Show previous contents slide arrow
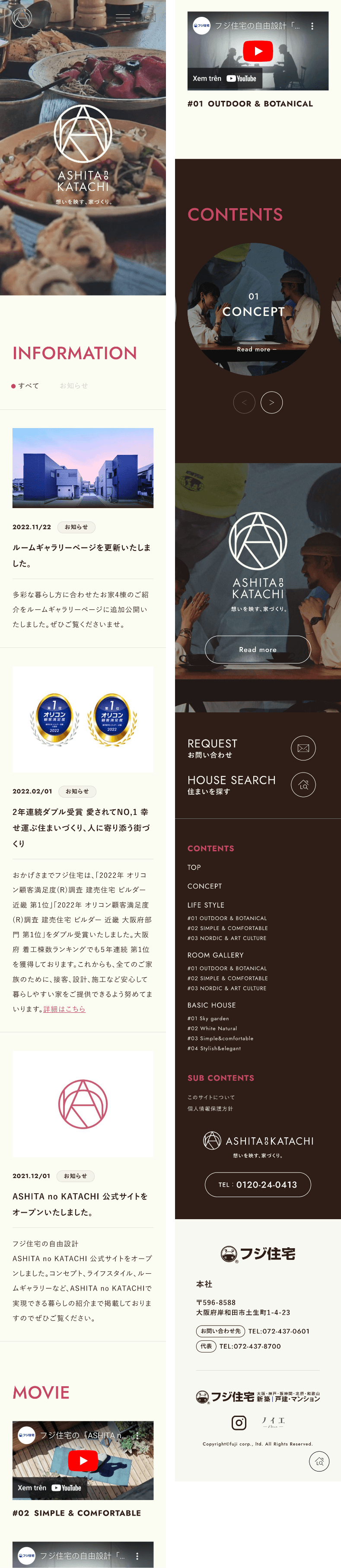 [x=244, y=402]
